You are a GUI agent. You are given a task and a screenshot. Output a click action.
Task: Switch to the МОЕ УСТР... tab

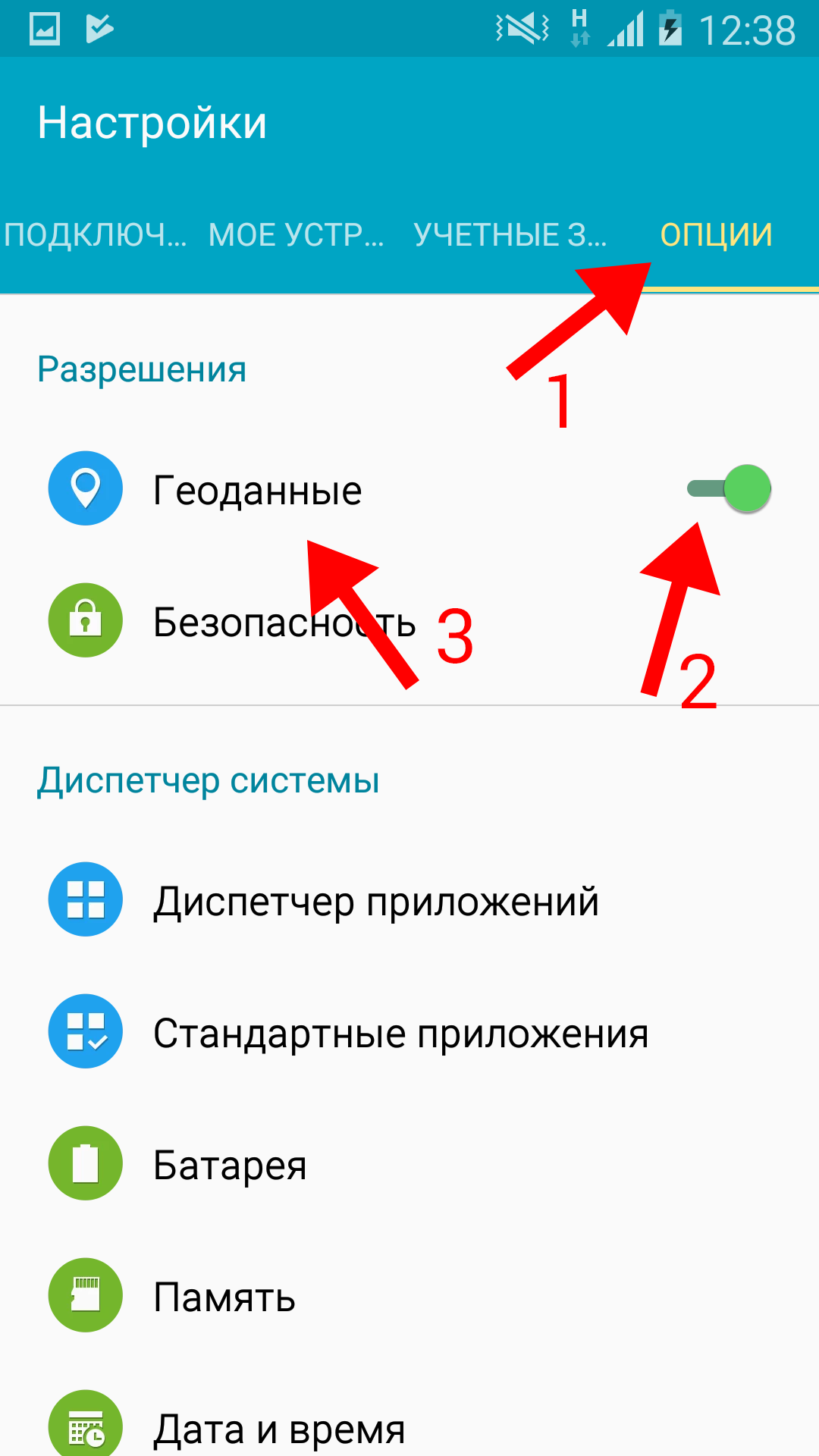coord(297,235)
